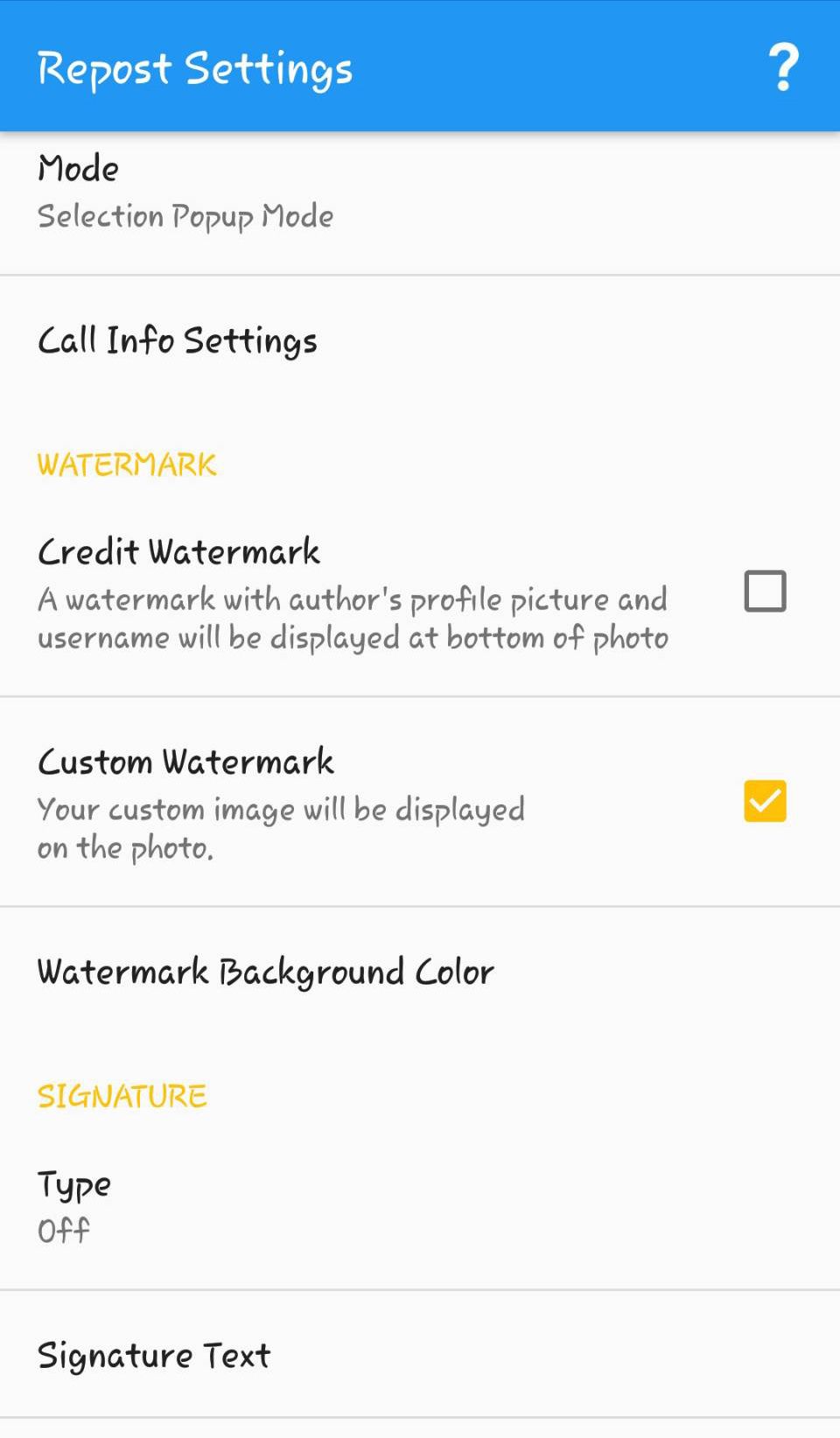This screenshot has height=1438, width=840.
Task: Open Watermark Background Color
Action: pos(266,972)
